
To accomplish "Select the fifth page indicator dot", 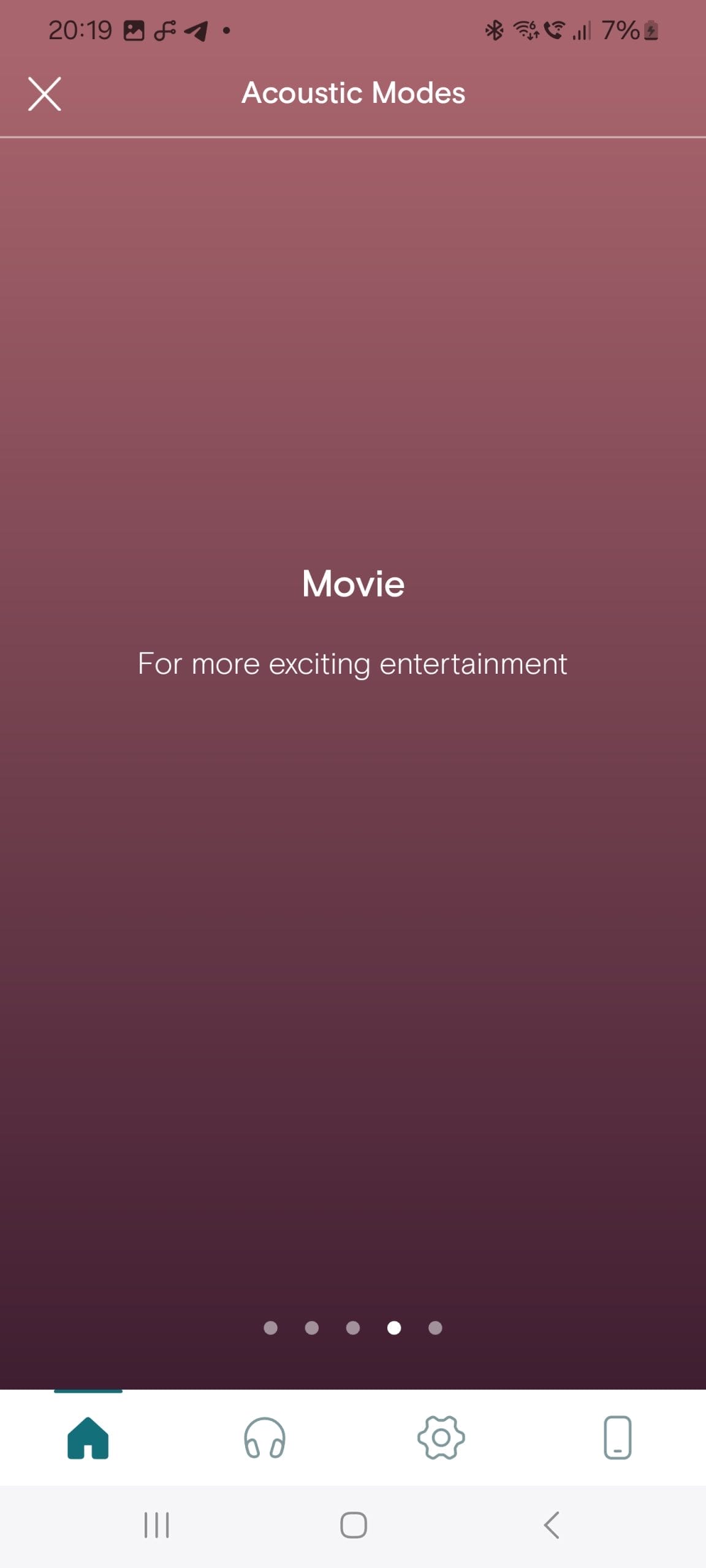I will coord(435,1327).
